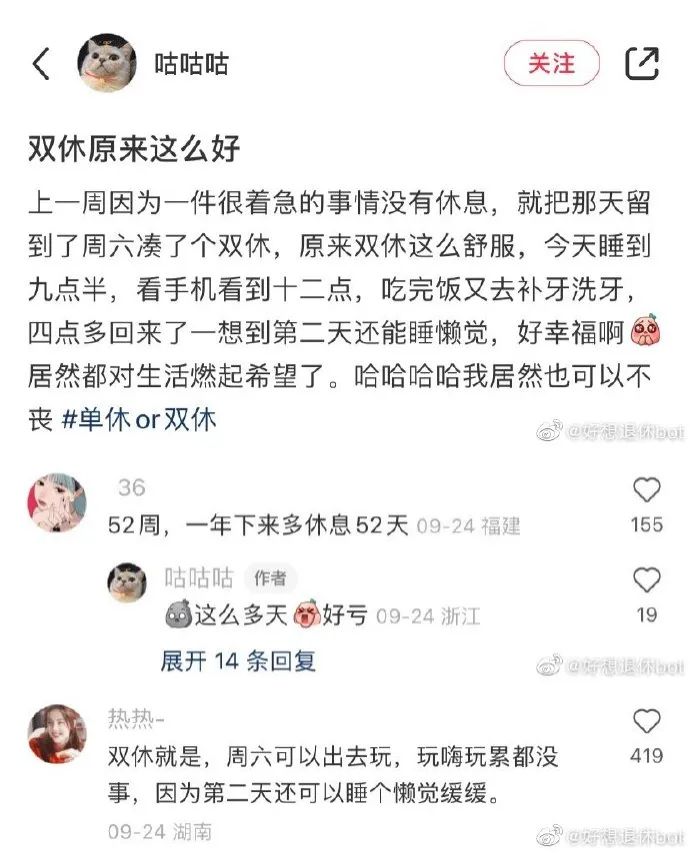This screenshot has height=853, width=690.
Task: Expand the 14 replies
Action: click(238, 661)
